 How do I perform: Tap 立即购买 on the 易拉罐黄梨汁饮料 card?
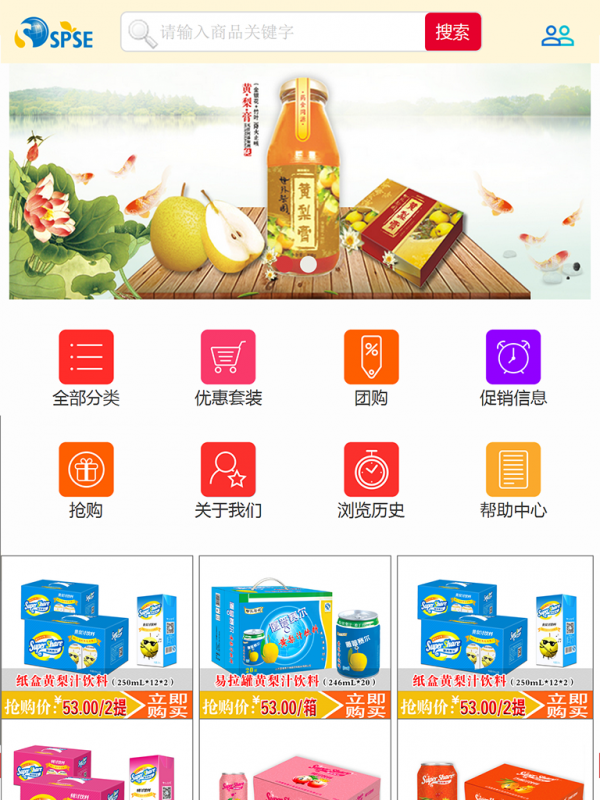pos(364,705)
